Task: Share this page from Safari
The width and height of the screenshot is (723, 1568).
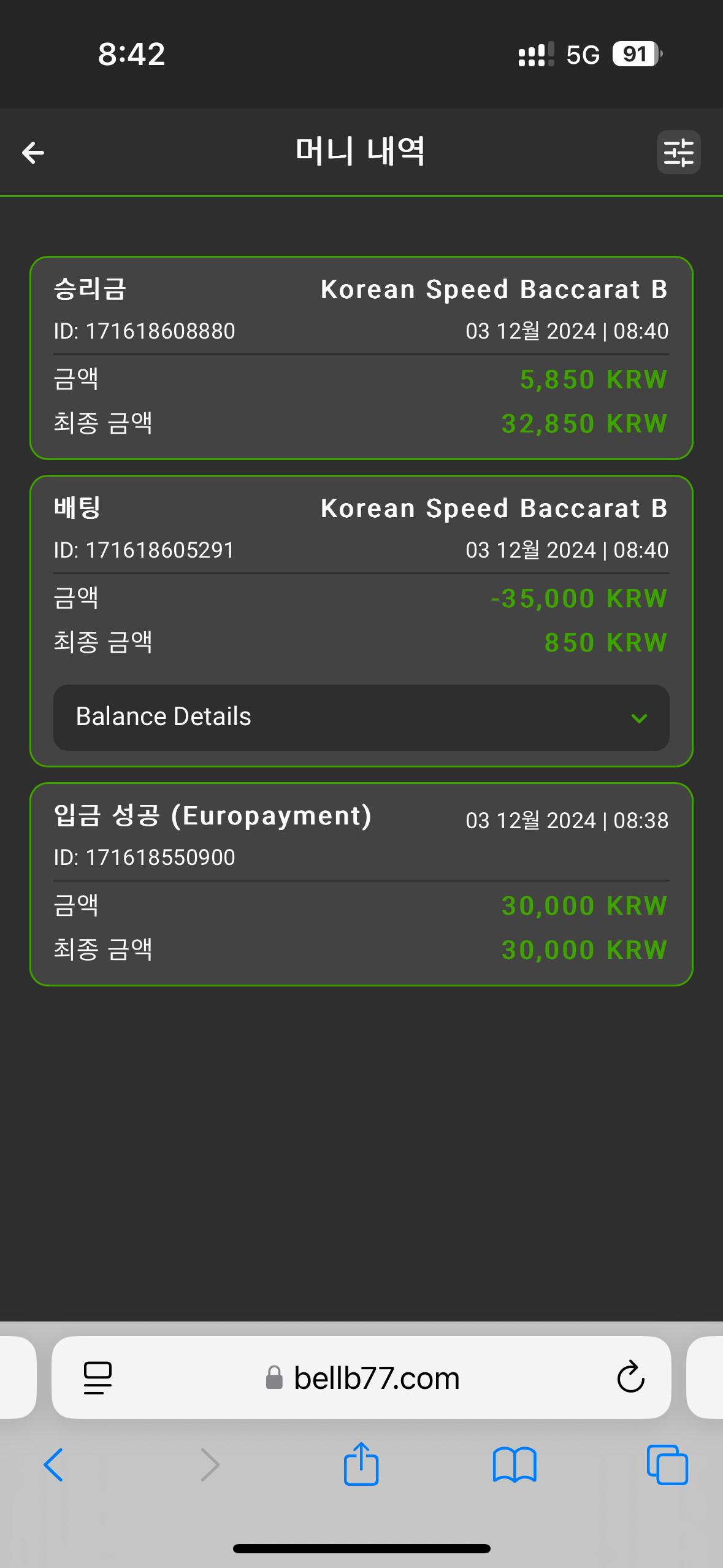Action: click(361, 1464)
